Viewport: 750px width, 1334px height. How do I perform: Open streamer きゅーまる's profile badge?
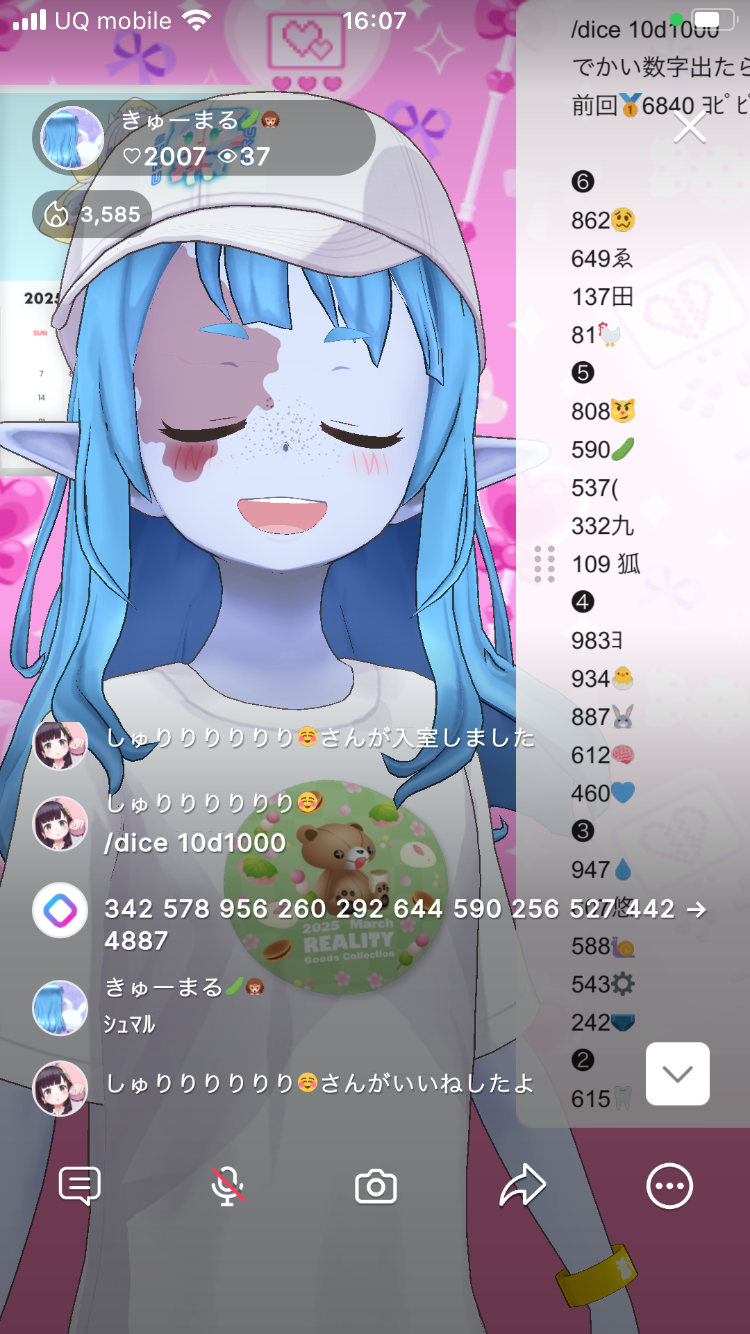click(205, 138)
